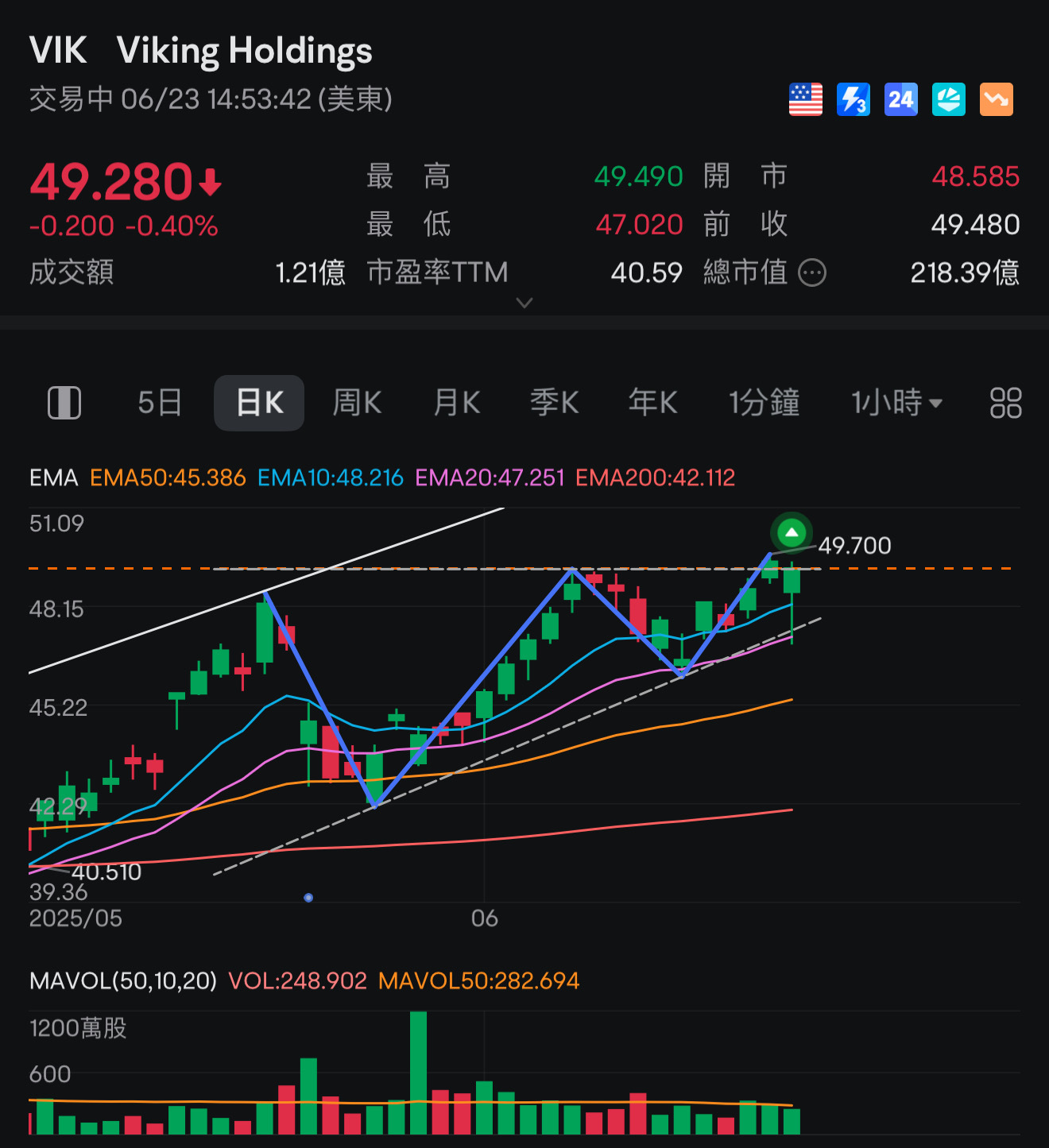Viewport: 1049px width, 1148px height.
Task: Show the 月K chart
Action: click(x=457, y=403)
